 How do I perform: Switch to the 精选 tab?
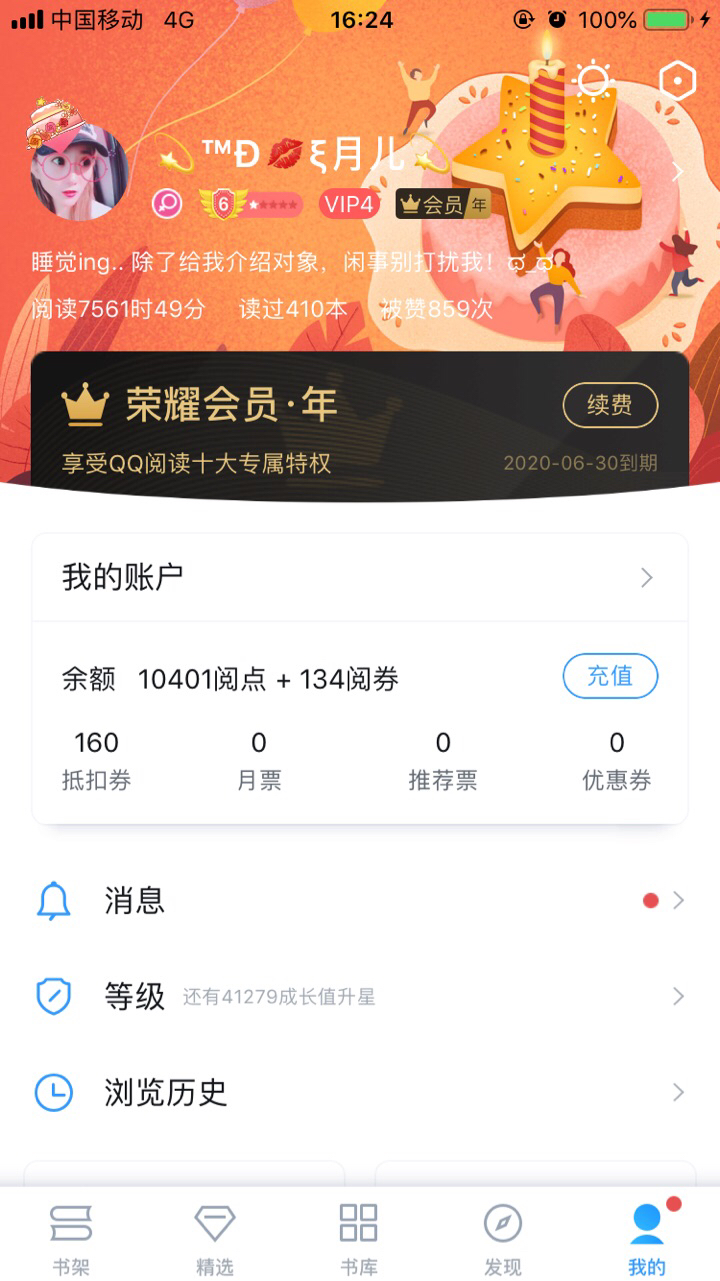click(x=215, y=1238)
